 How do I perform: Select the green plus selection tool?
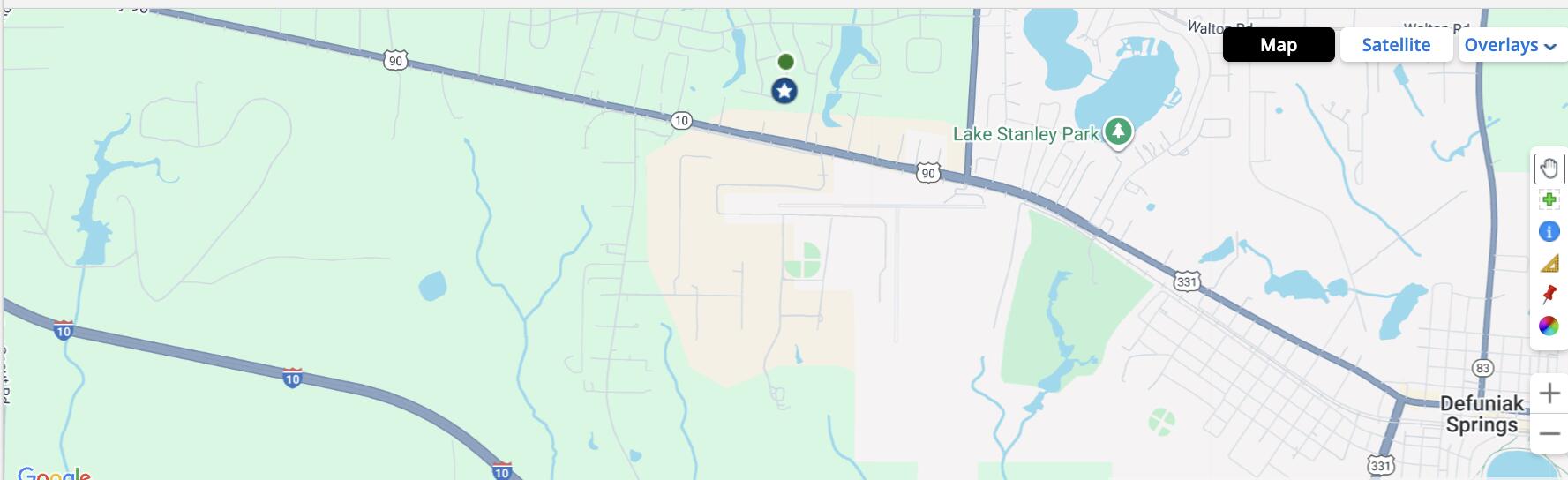pyautogui.click(x=1549, y=199)
